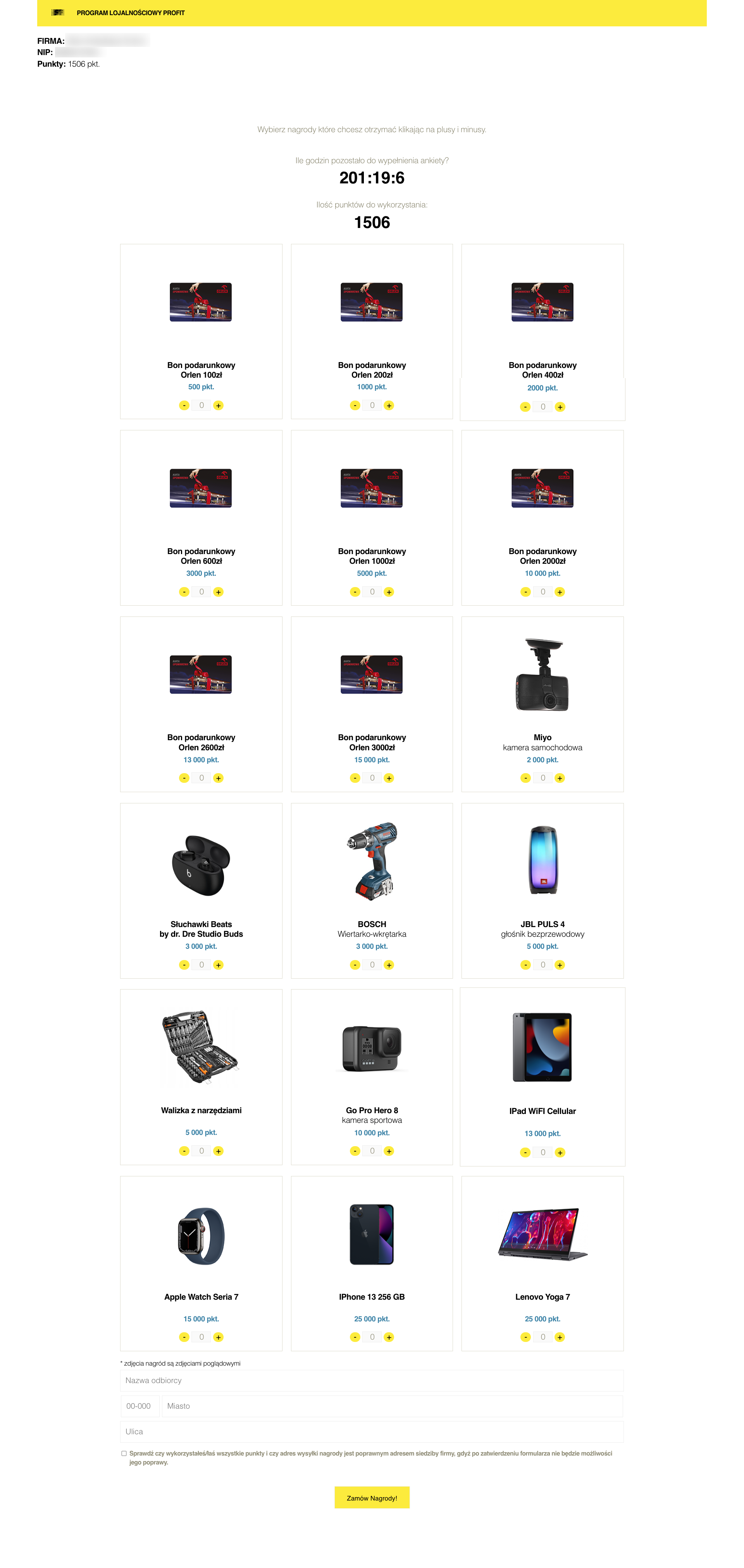Increase quantity of Orlen 100zł voucher
Image resolution: width=744 pixels, height=1568 pixels.
tap(219, 406)
